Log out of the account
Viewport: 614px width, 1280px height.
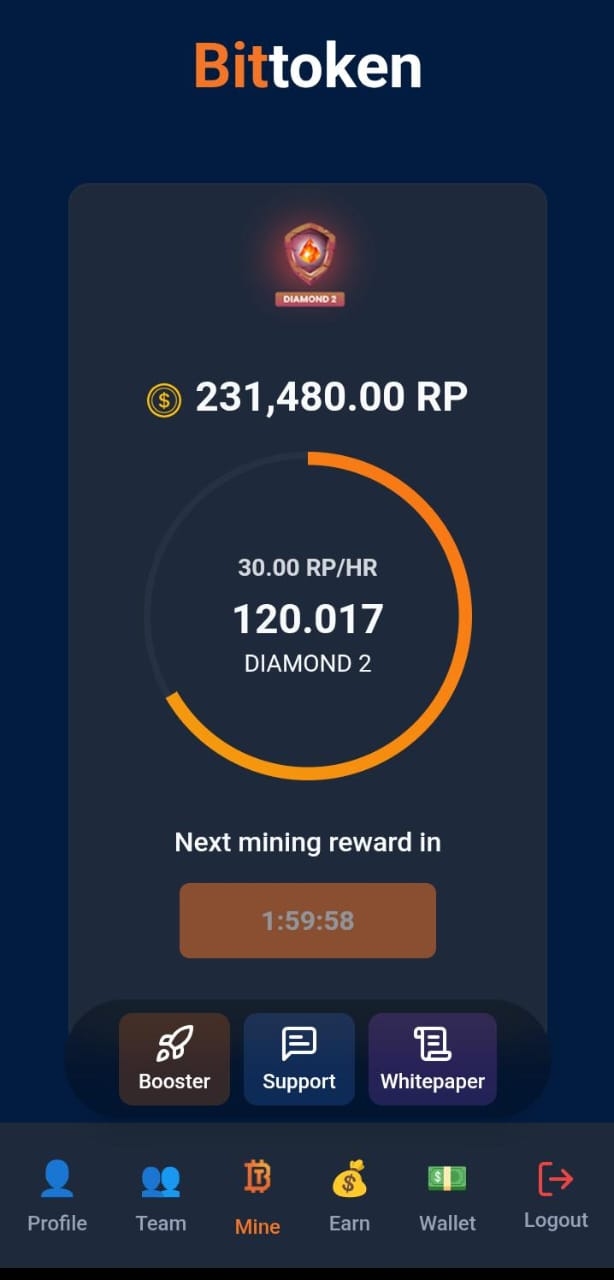[555, 1194]
